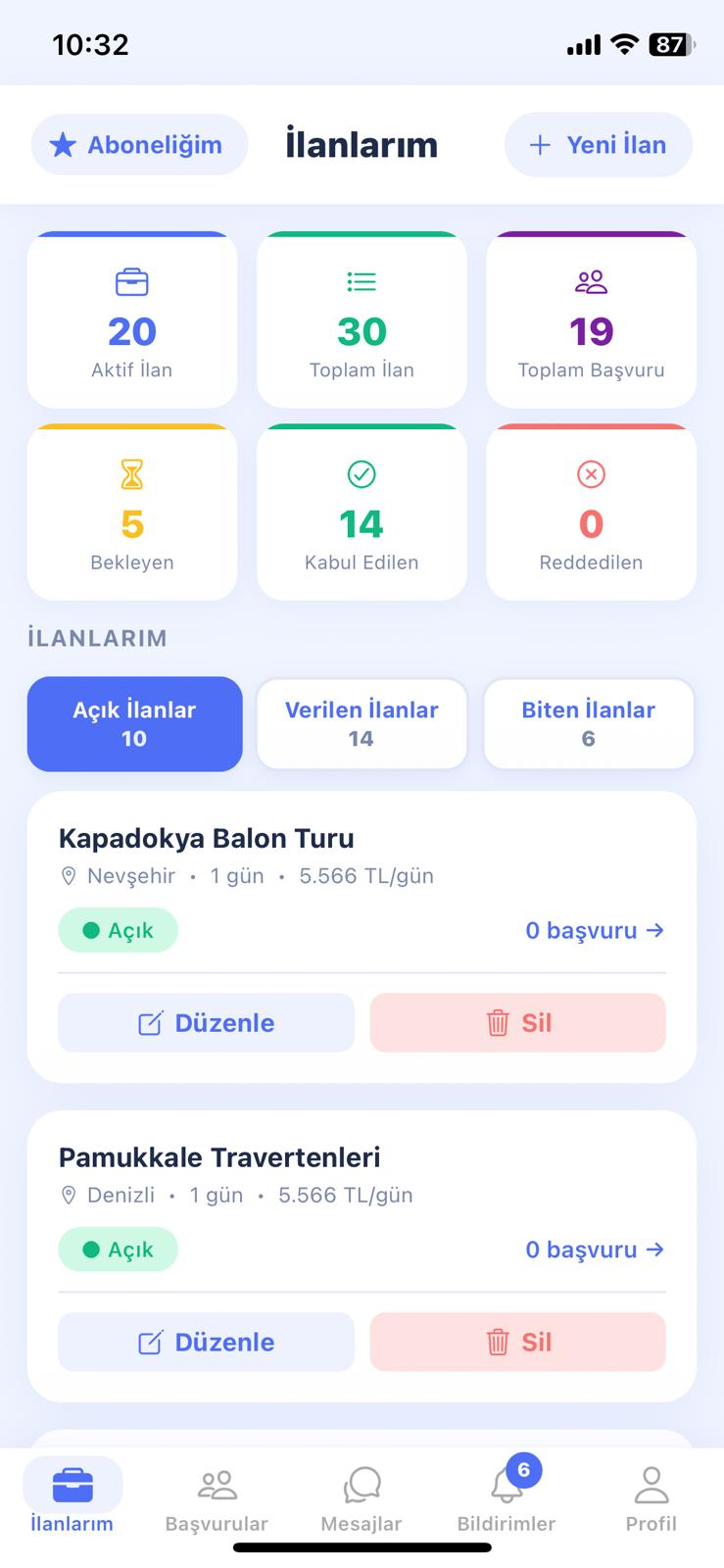Create a new listing with Yeni İlan
Image resolution: width=724 pixels, height=1568 pixels.
point(598,145)
